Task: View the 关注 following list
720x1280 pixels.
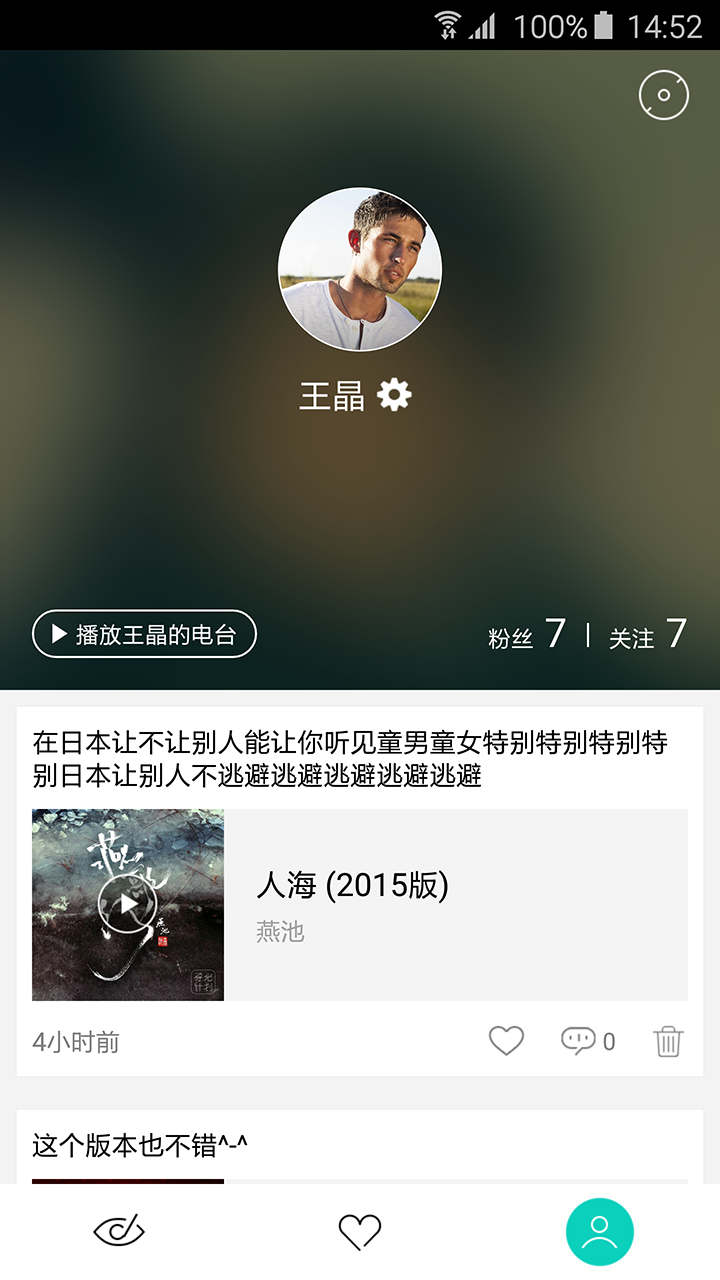Action: pos(648,635)
